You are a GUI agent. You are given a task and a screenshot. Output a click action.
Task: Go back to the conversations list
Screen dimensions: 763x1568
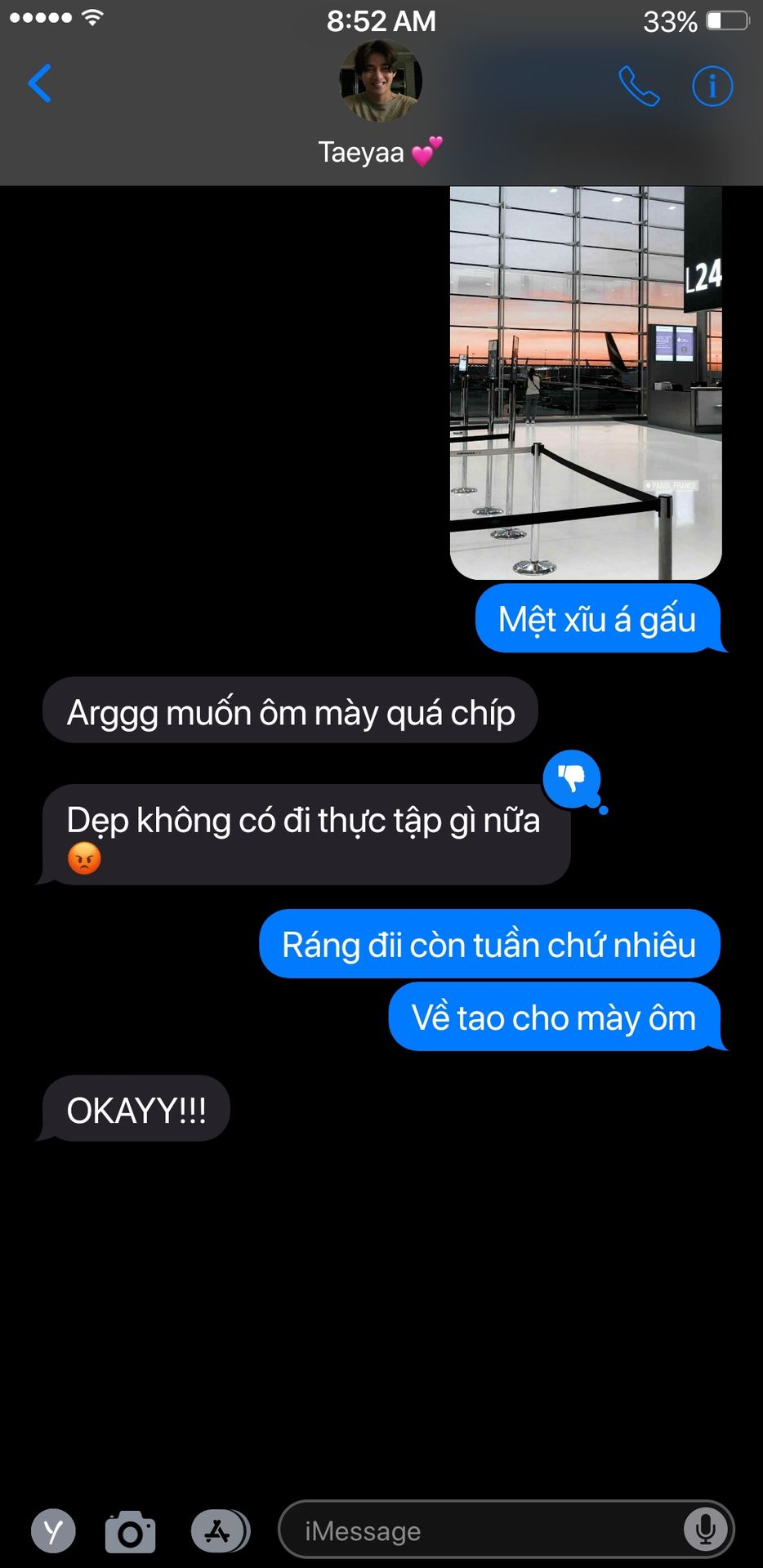39,83
